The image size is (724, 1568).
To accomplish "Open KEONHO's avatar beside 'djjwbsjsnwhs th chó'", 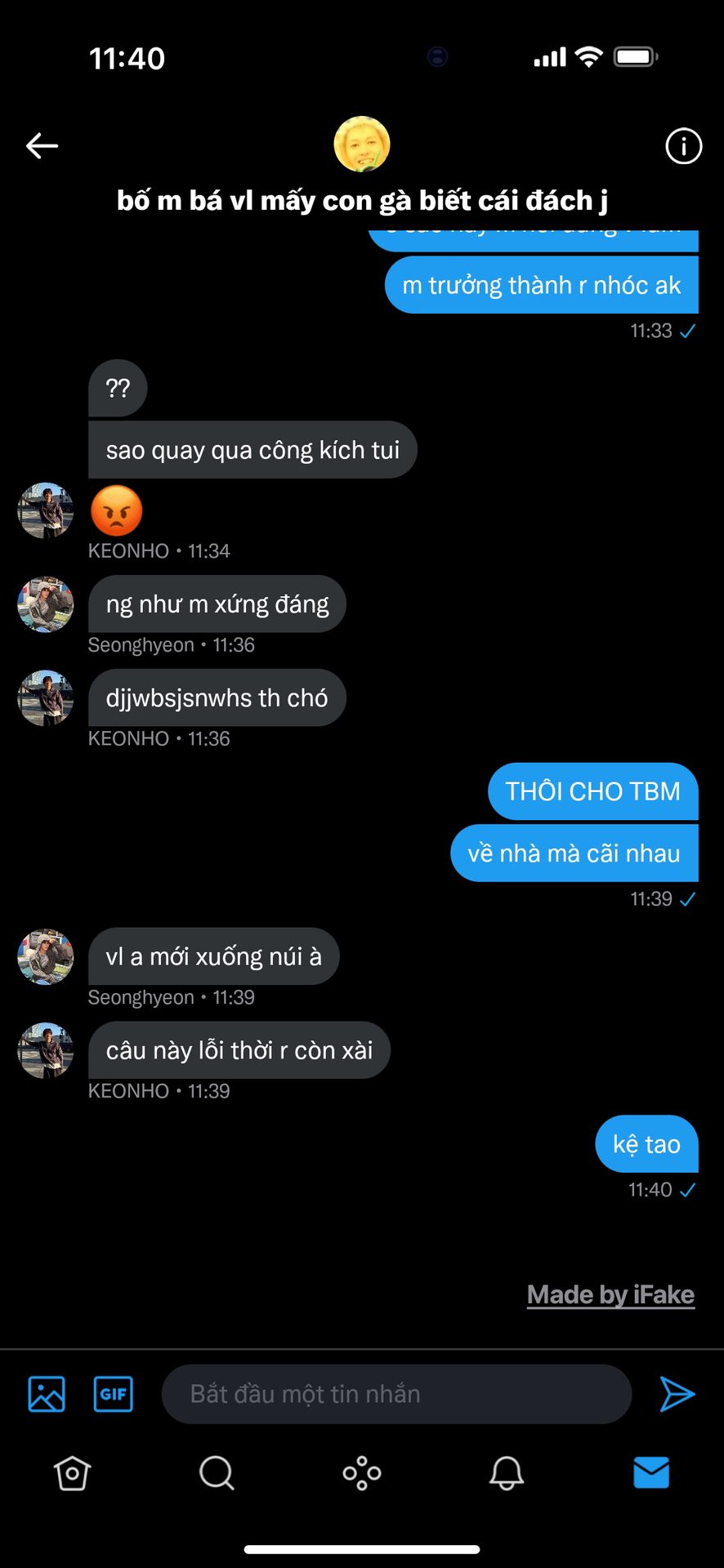I will pos(46,698).
